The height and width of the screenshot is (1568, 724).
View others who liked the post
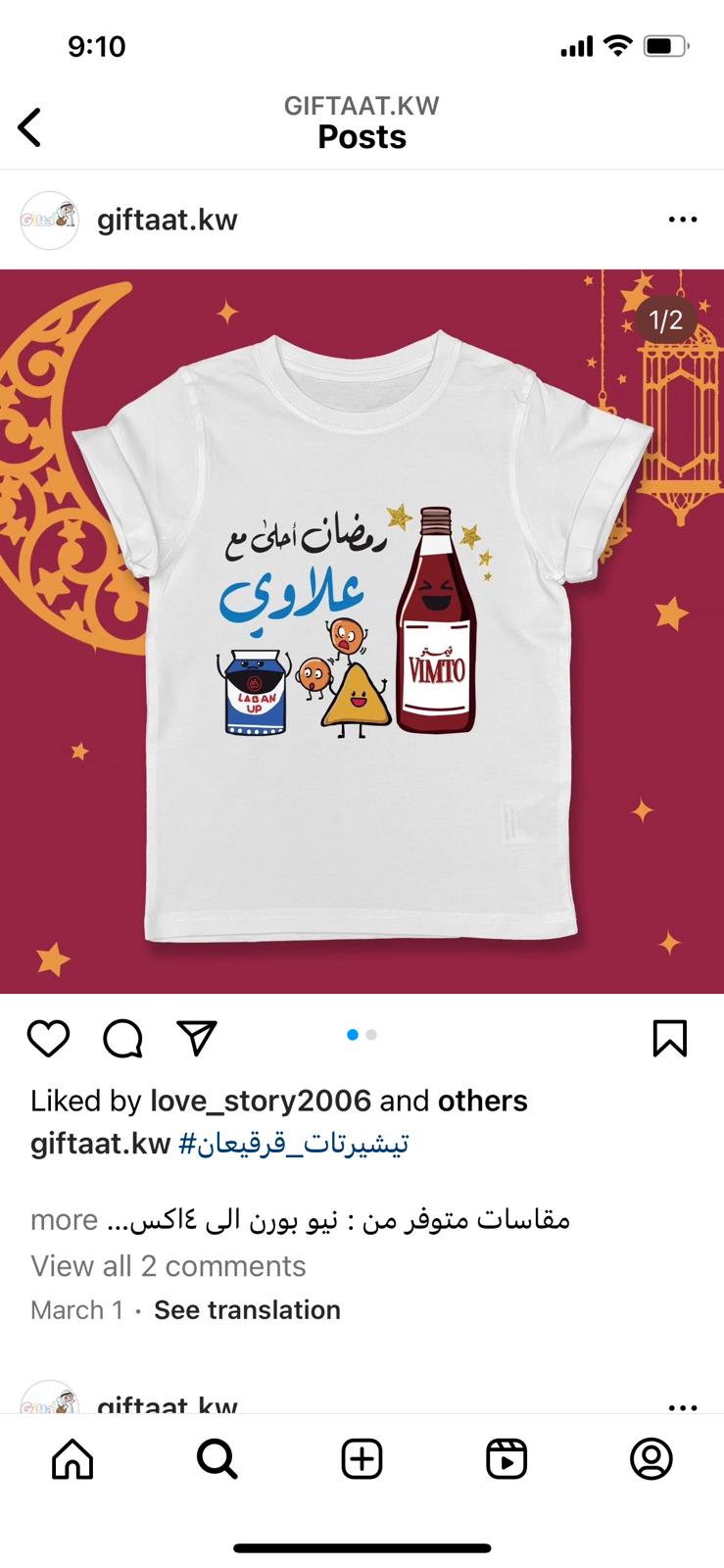pos(483,1101)
